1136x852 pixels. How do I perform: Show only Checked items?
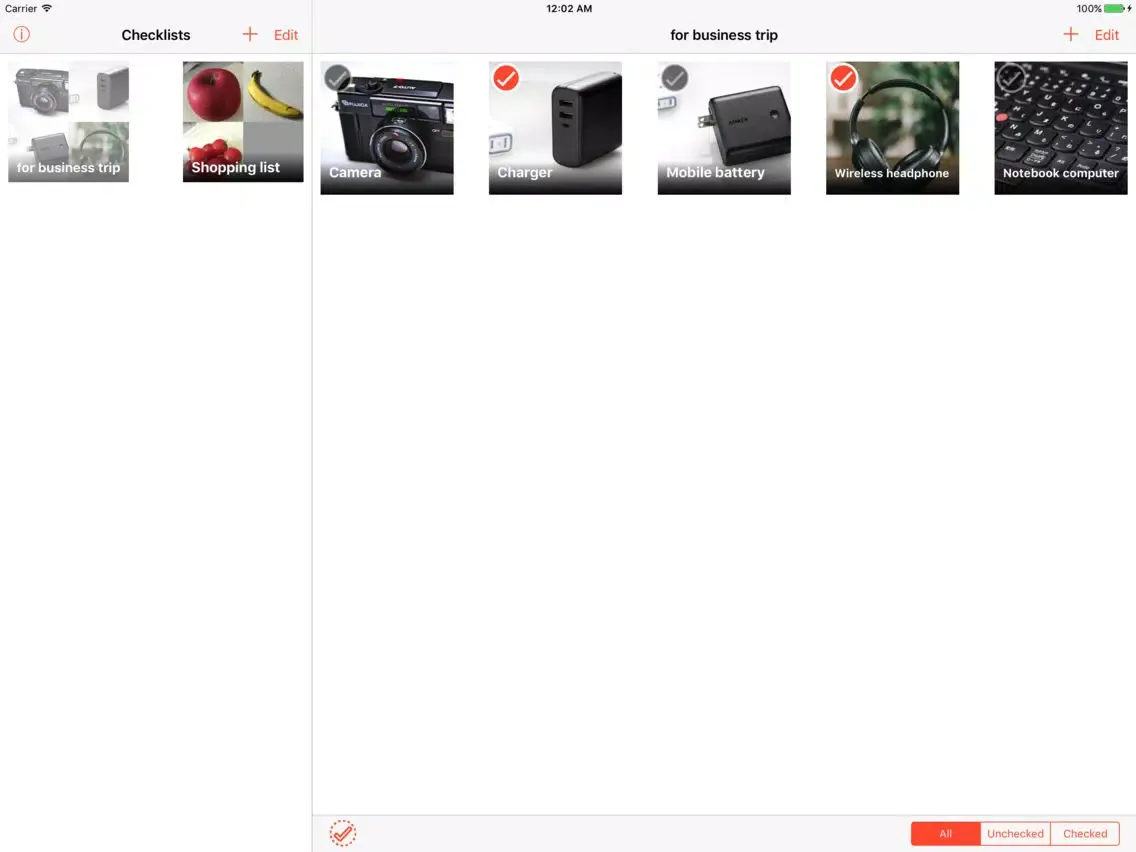click(x=1085, y=833)
